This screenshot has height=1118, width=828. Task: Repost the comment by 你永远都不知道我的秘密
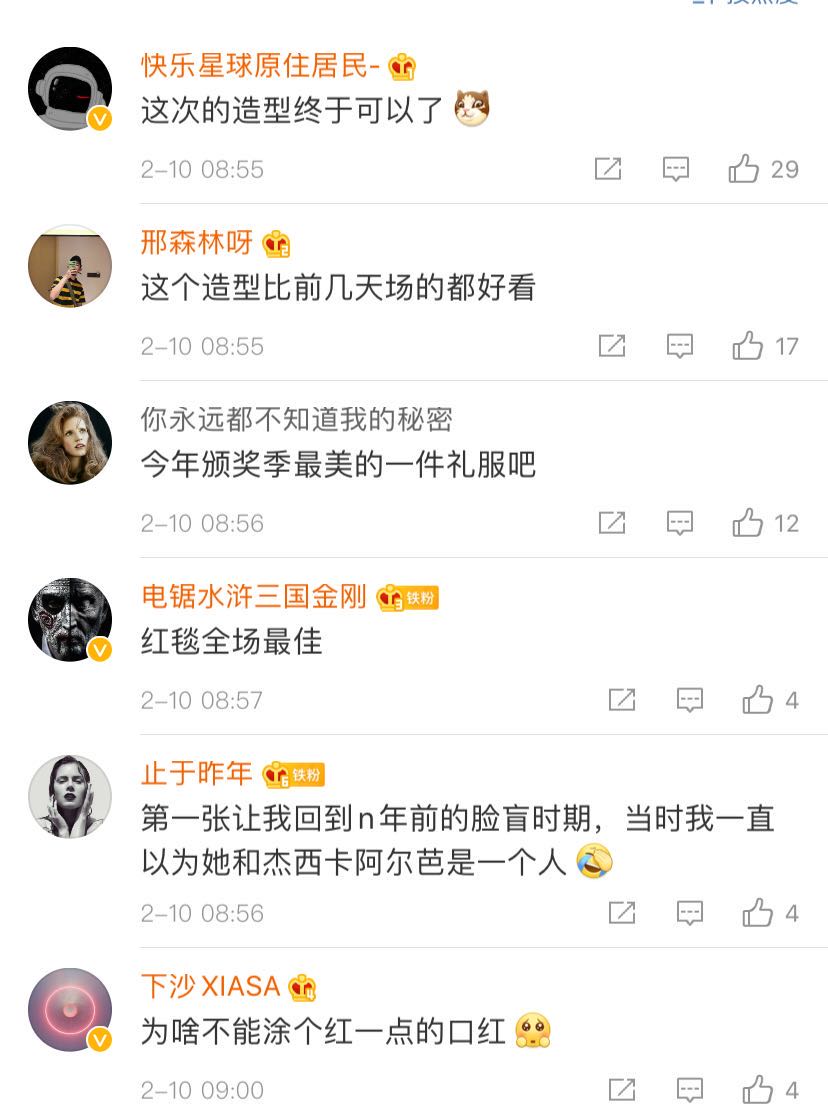point(612,523)
